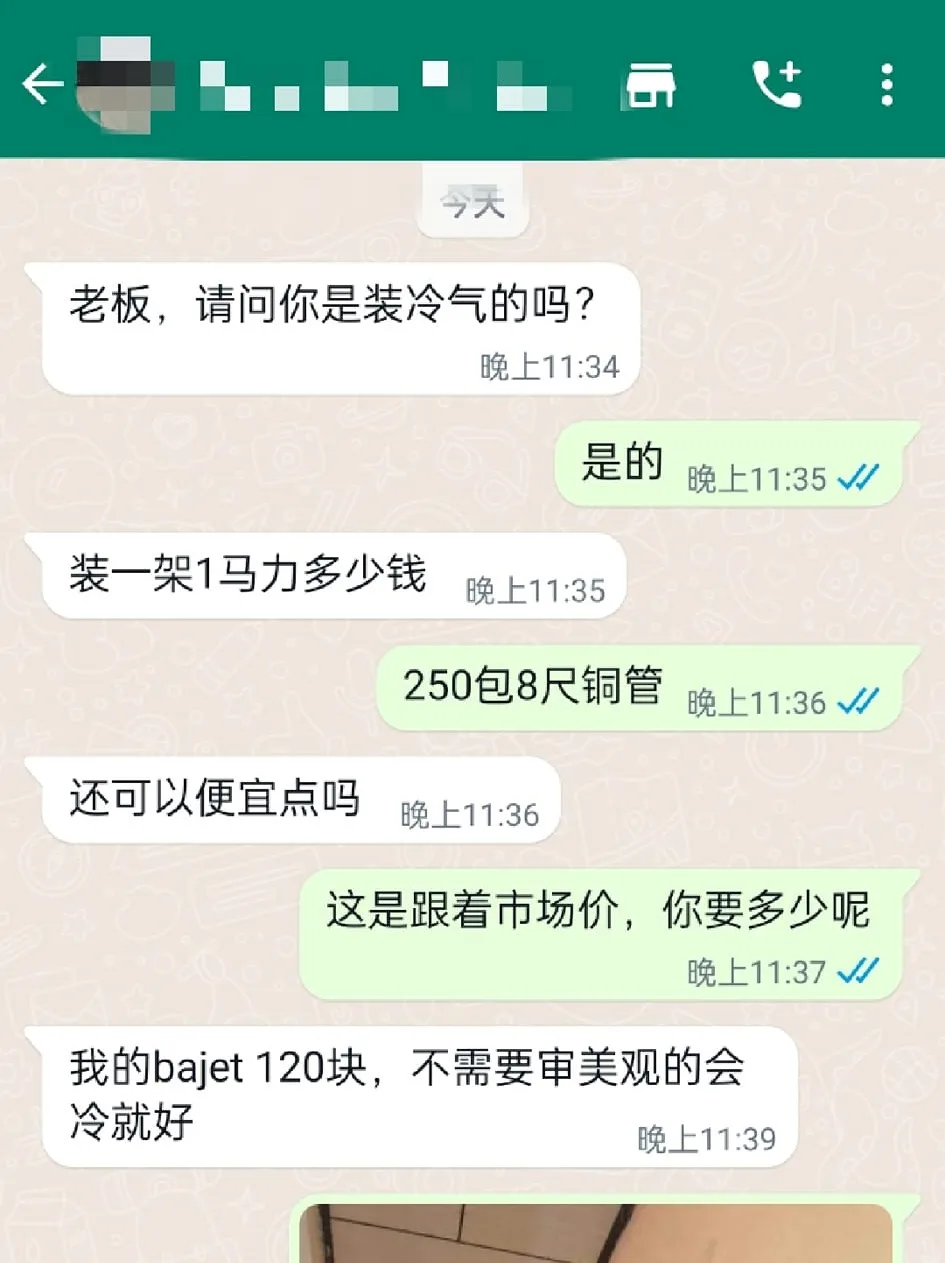
Task: Start a voice call with this contact
Action: pyautogui.click(x=777, y=85)
